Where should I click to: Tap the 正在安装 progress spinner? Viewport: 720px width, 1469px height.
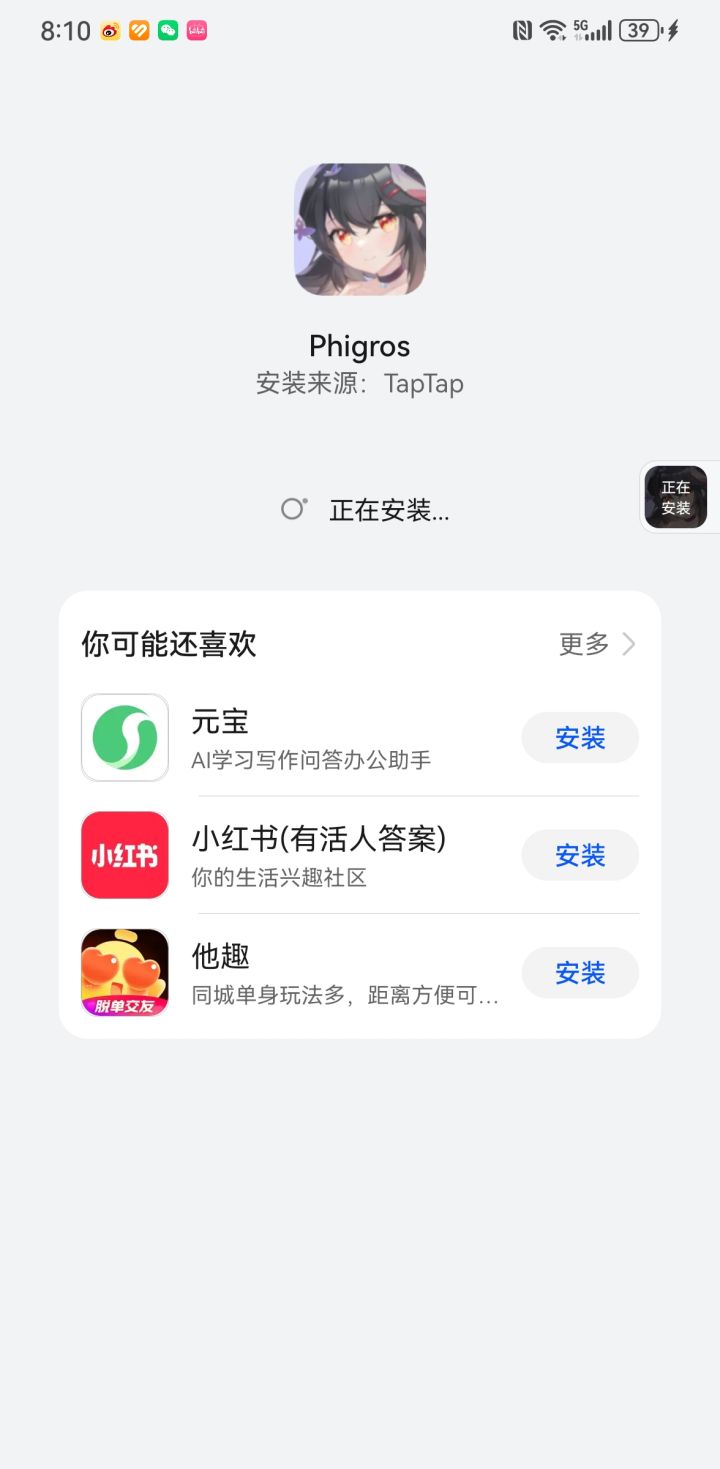[x=292, y=509]
